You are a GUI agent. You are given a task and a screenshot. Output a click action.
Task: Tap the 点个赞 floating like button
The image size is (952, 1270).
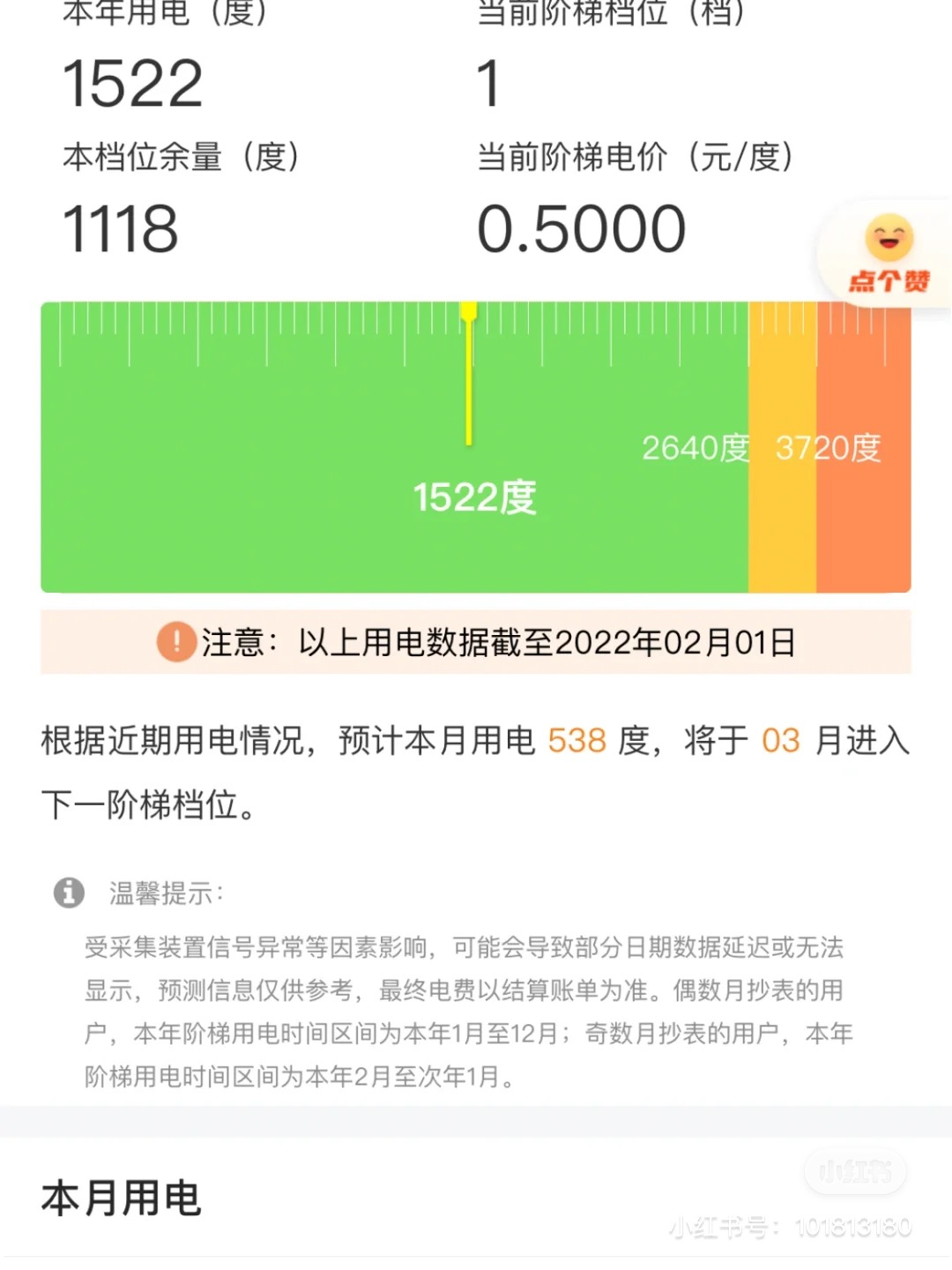click(x=888, y=254)
